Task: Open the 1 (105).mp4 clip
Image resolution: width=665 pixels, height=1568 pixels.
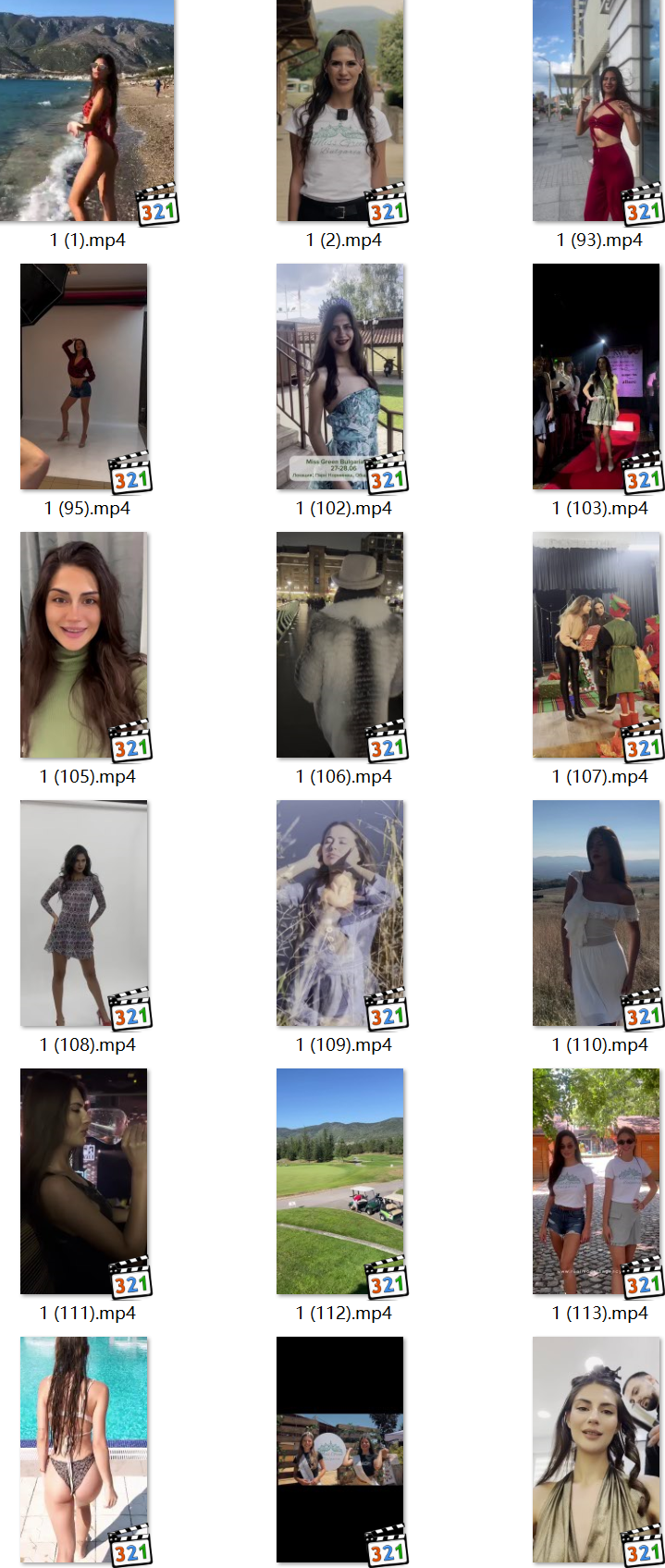Action: click(x=83, y=644)
